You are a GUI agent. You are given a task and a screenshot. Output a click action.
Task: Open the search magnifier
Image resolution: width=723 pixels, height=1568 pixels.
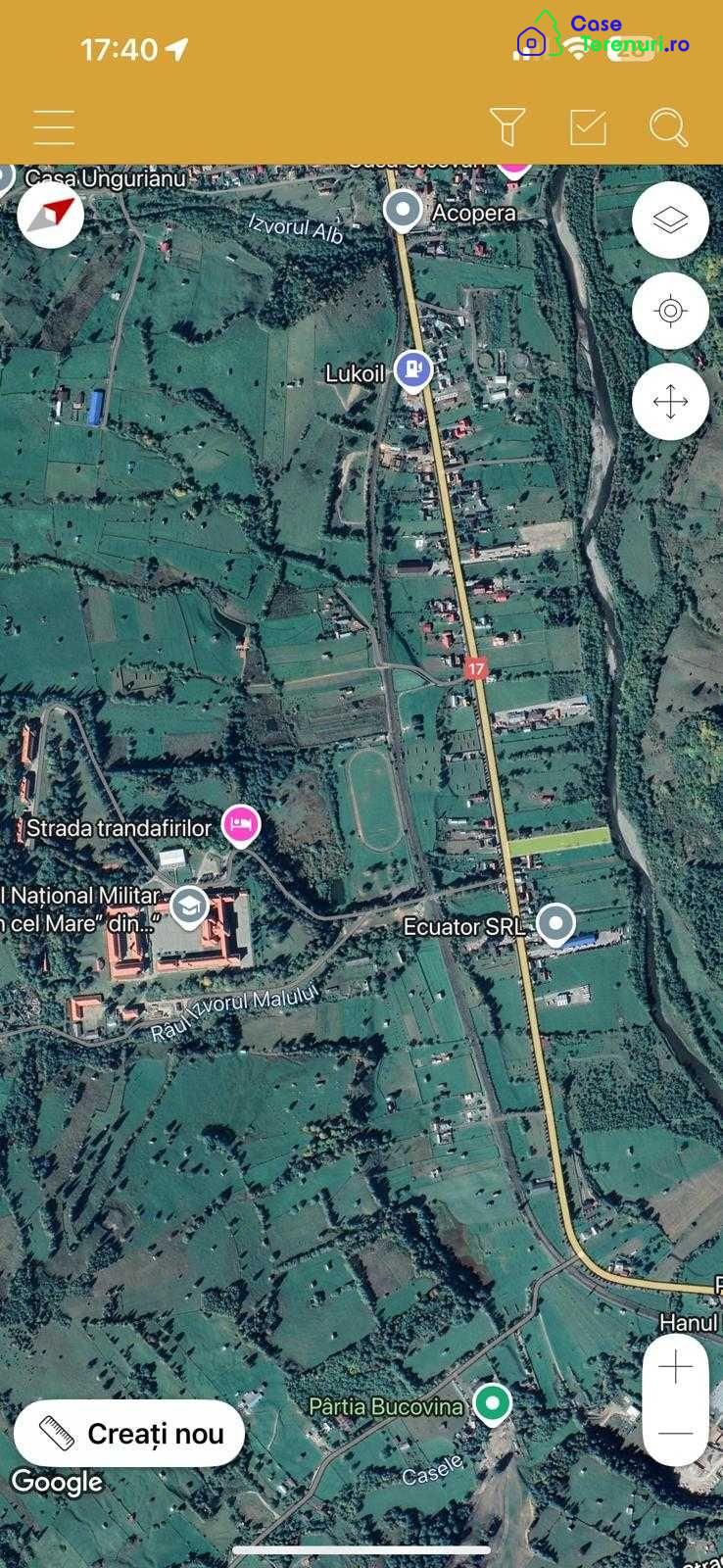pos(668,127)
